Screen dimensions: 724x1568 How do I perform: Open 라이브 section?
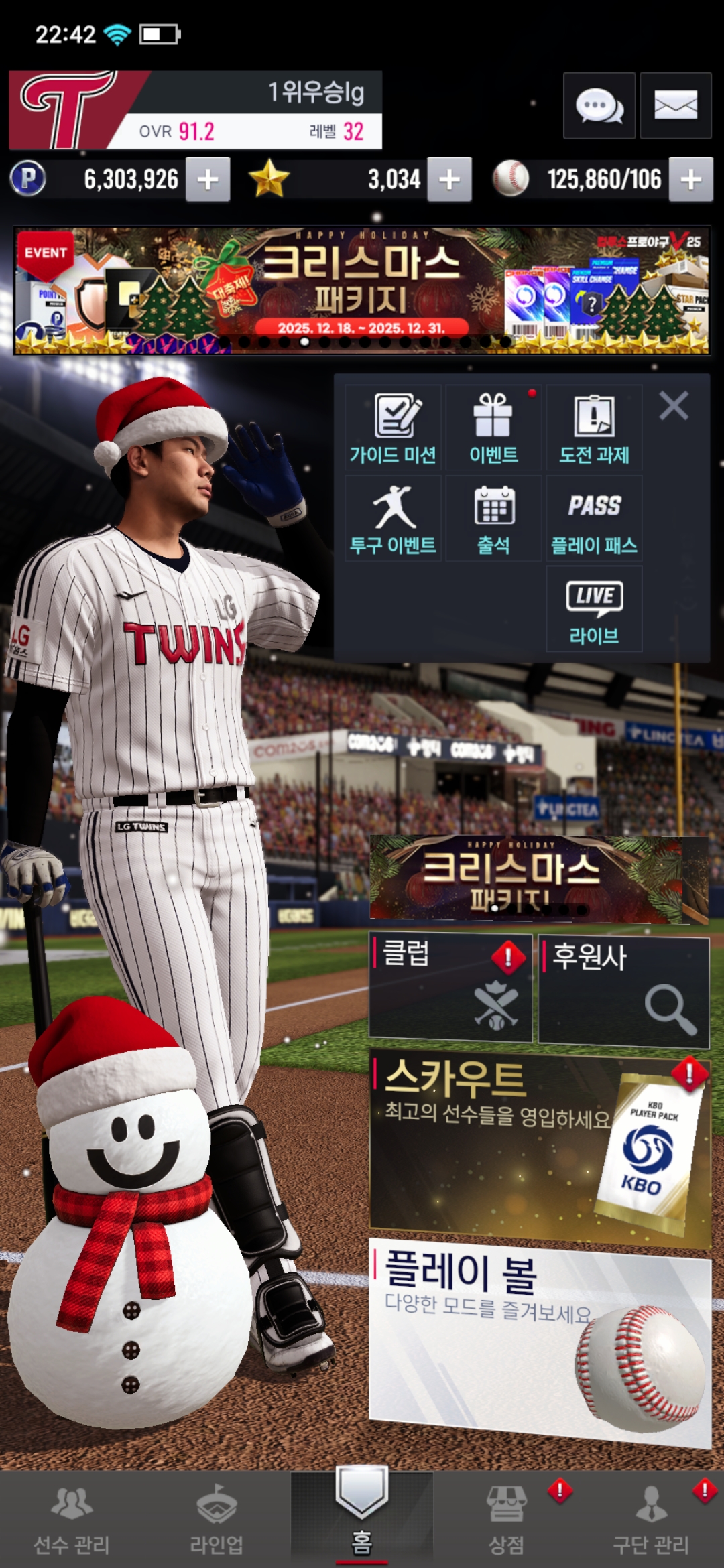click(x=594, y=608)
